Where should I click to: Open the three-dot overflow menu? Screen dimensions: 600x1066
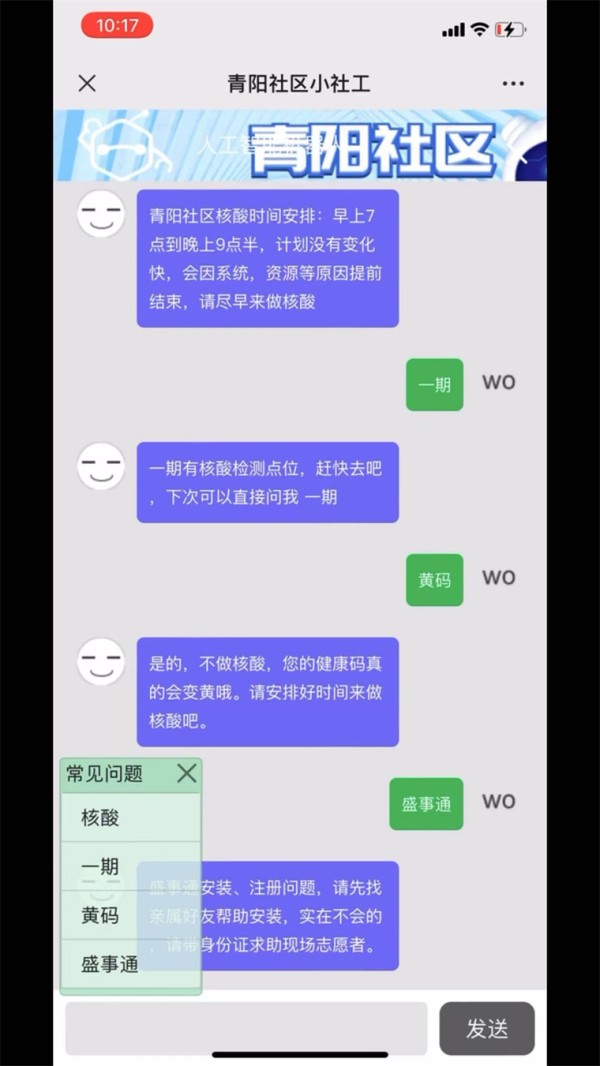tap(513, 84)
